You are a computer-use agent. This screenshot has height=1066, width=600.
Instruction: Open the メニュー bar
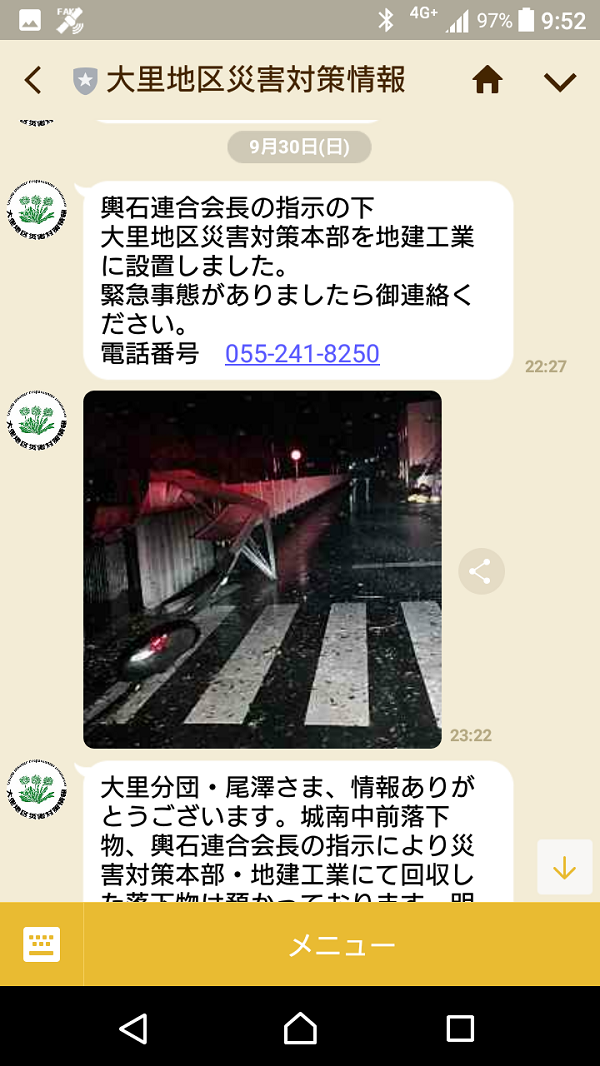(342, 944)
